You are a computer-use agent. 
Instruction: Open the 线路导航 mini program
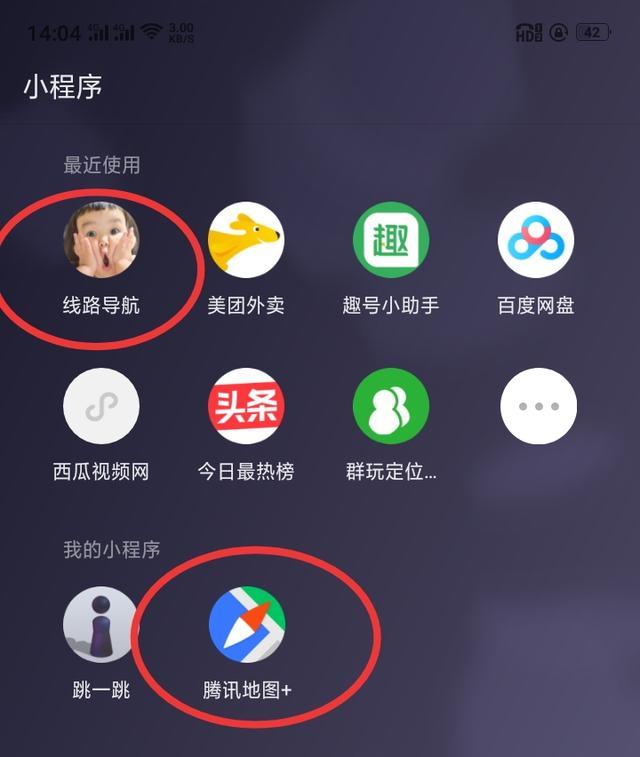point(101,240)
